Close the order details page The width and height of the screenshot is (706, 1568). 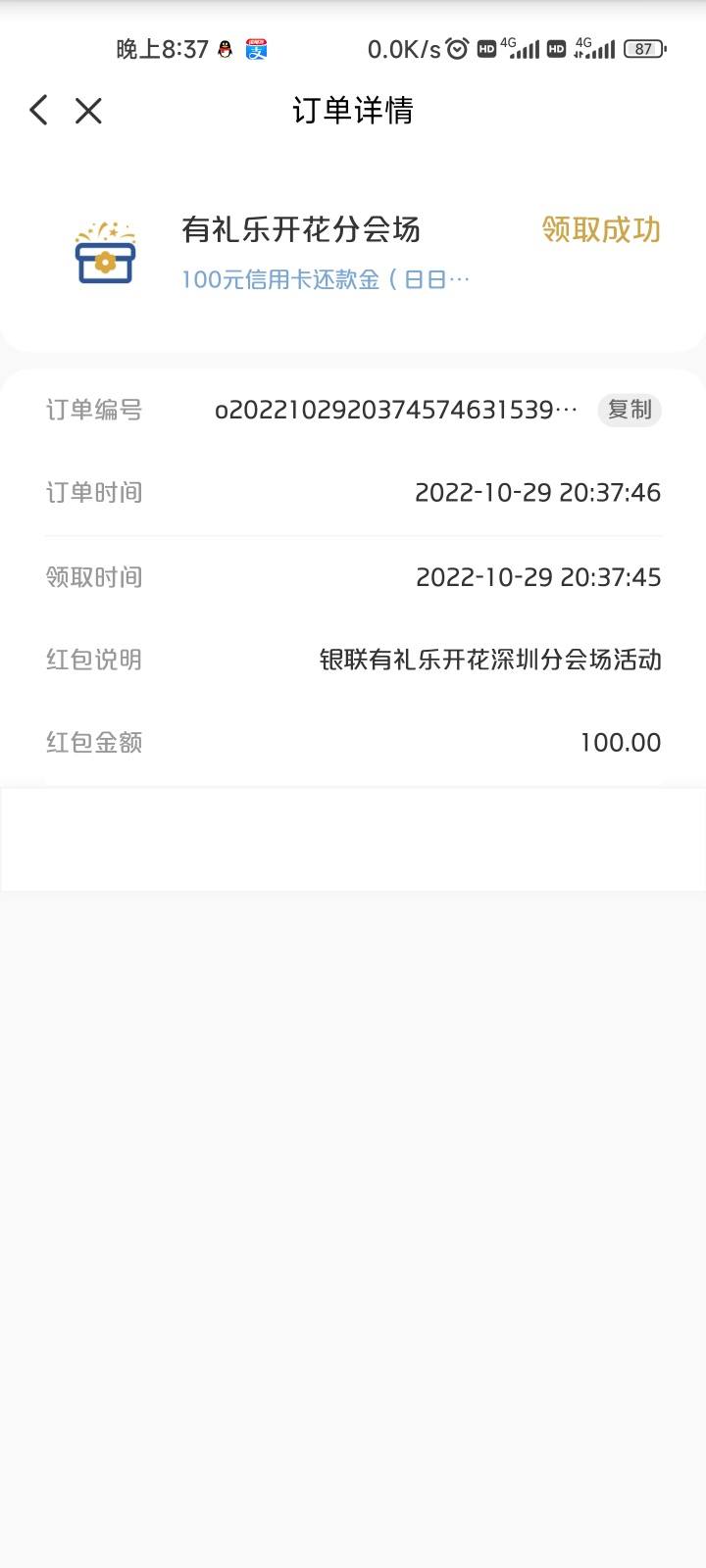coord(88,111)
